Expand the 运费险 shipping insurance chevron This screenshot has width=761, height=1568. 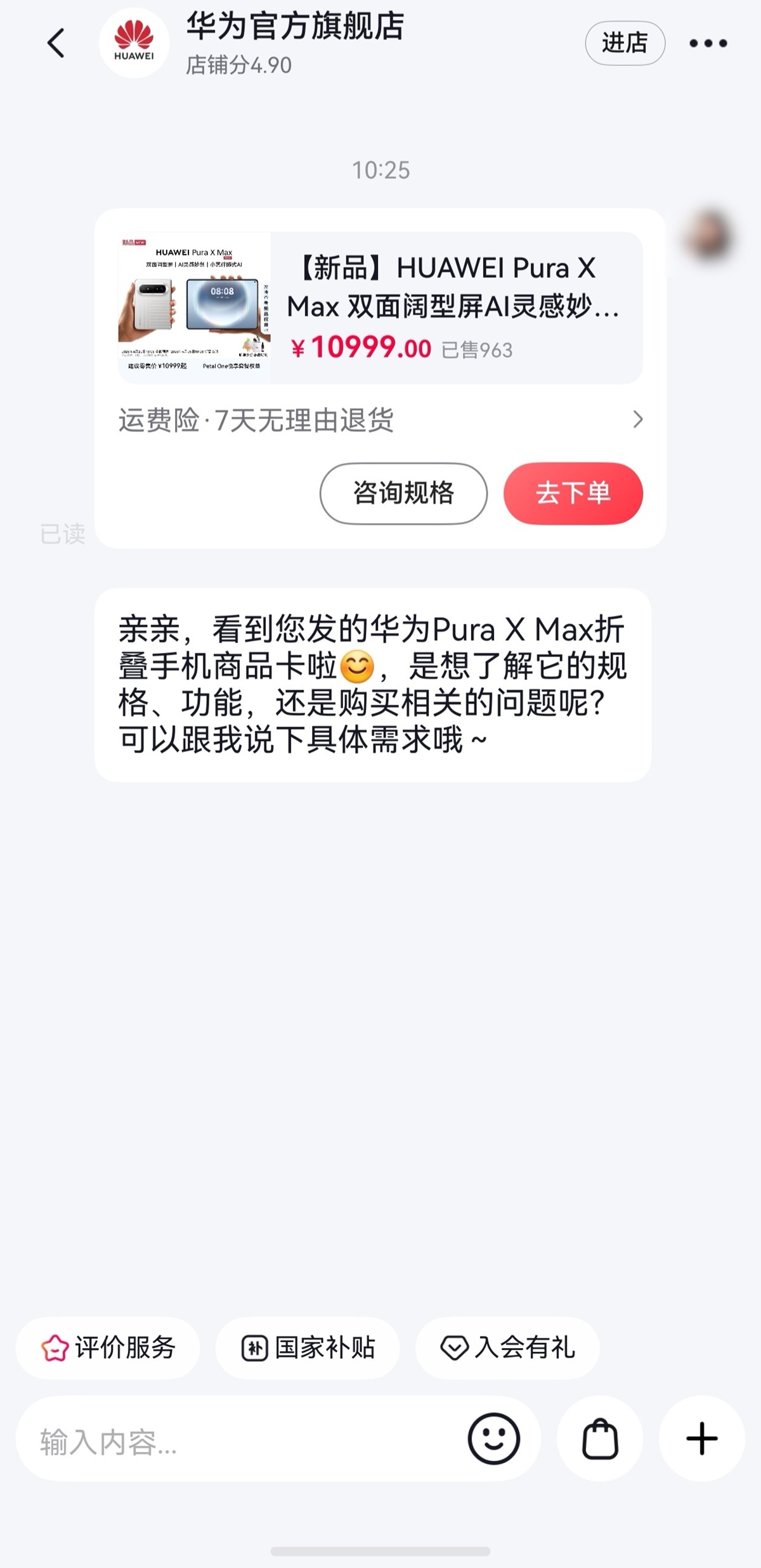click(639, 420)
